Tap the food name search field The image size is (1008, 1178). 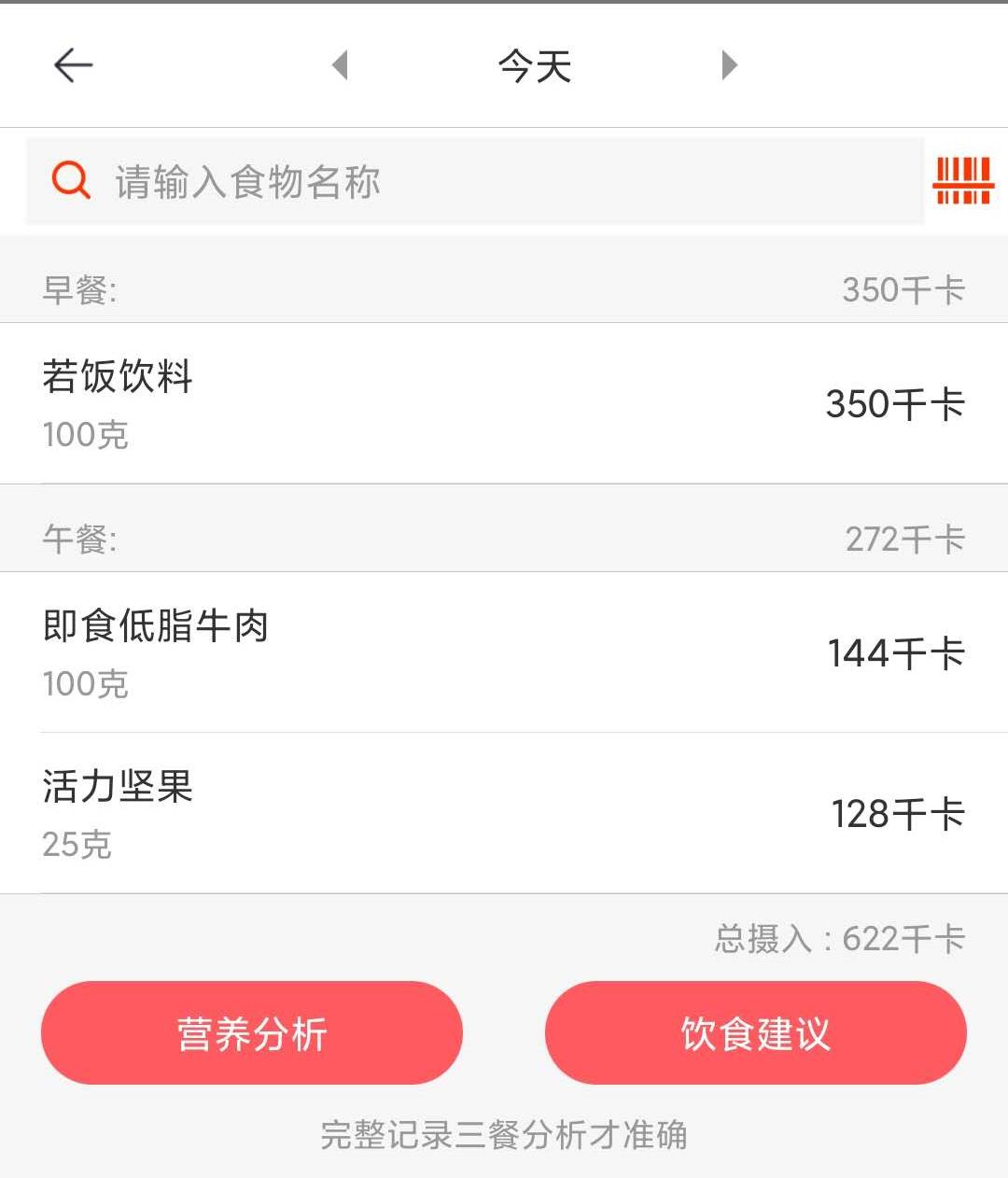pyautogui.click(x=474, y=181)
